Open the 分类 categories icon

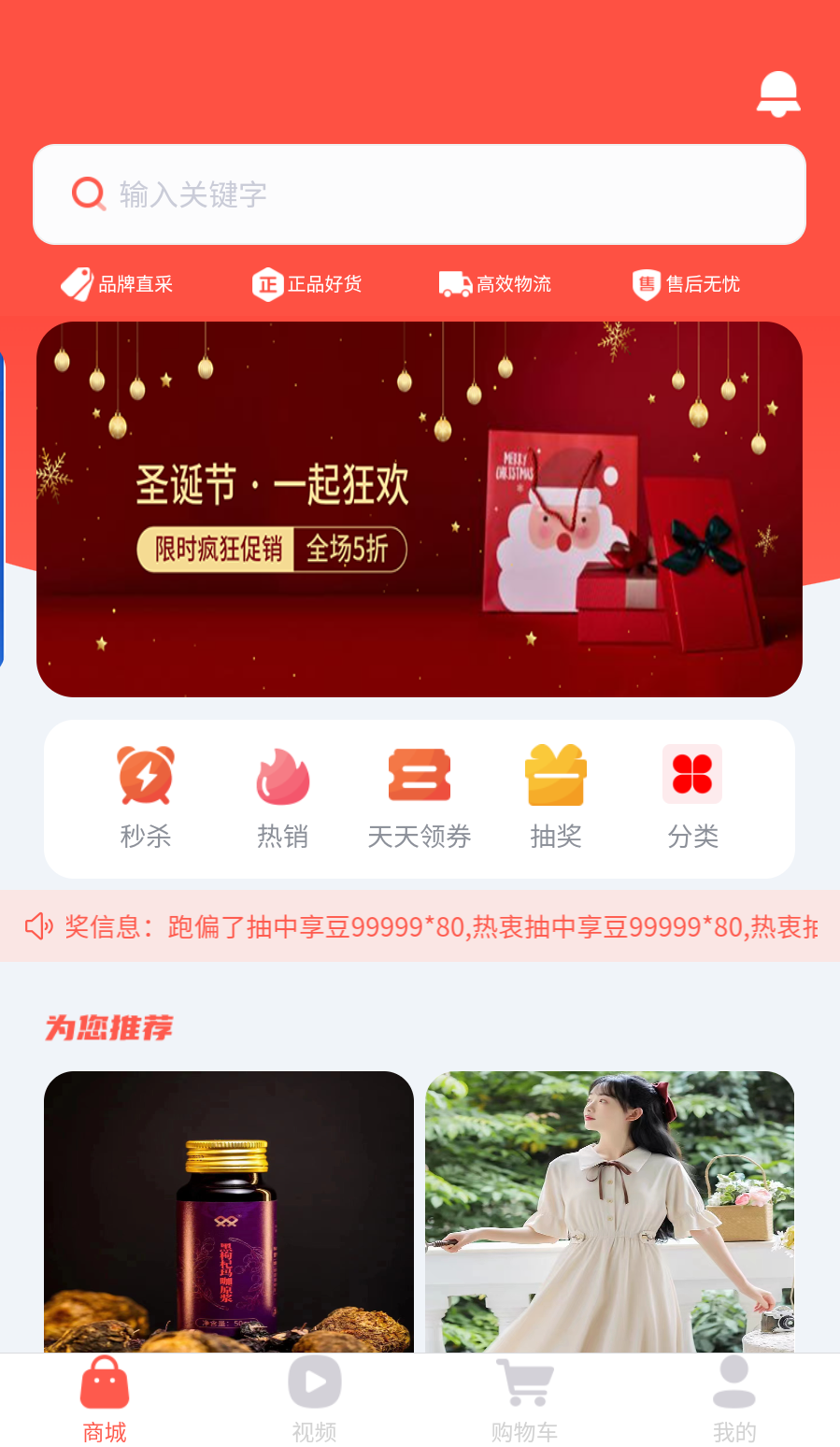coord(692,774)
